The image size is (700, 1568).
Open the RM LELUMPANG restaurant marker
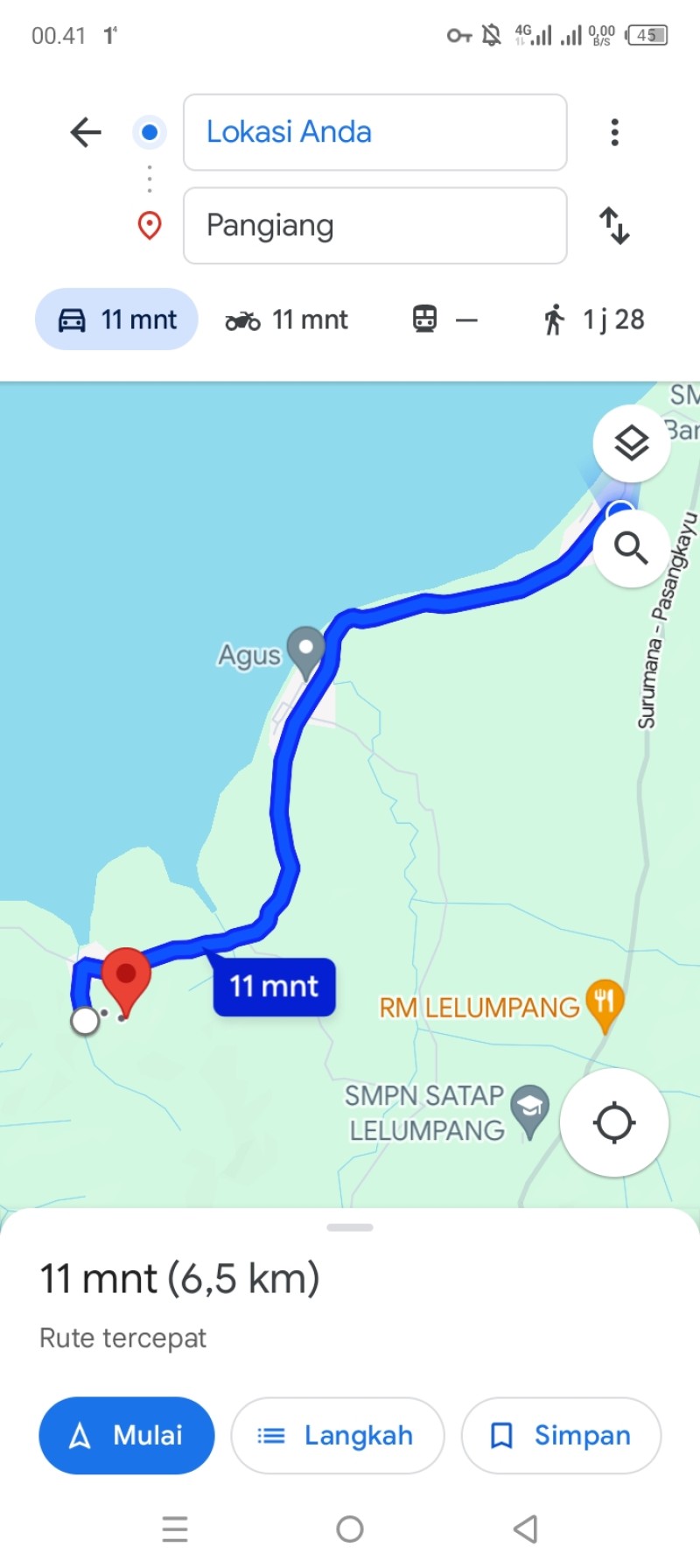click(605, 1002)
